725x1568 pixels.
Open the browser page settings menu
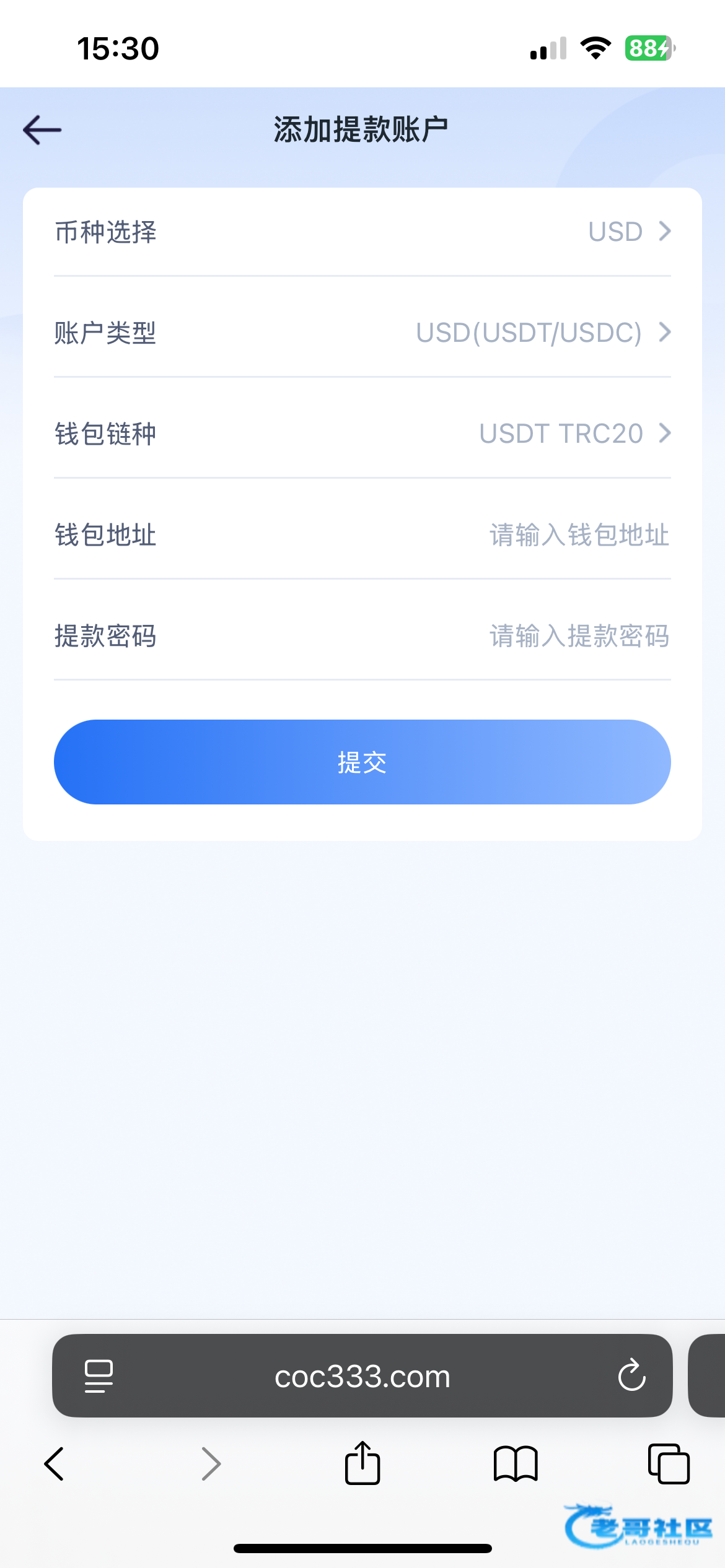[99, 1376]
